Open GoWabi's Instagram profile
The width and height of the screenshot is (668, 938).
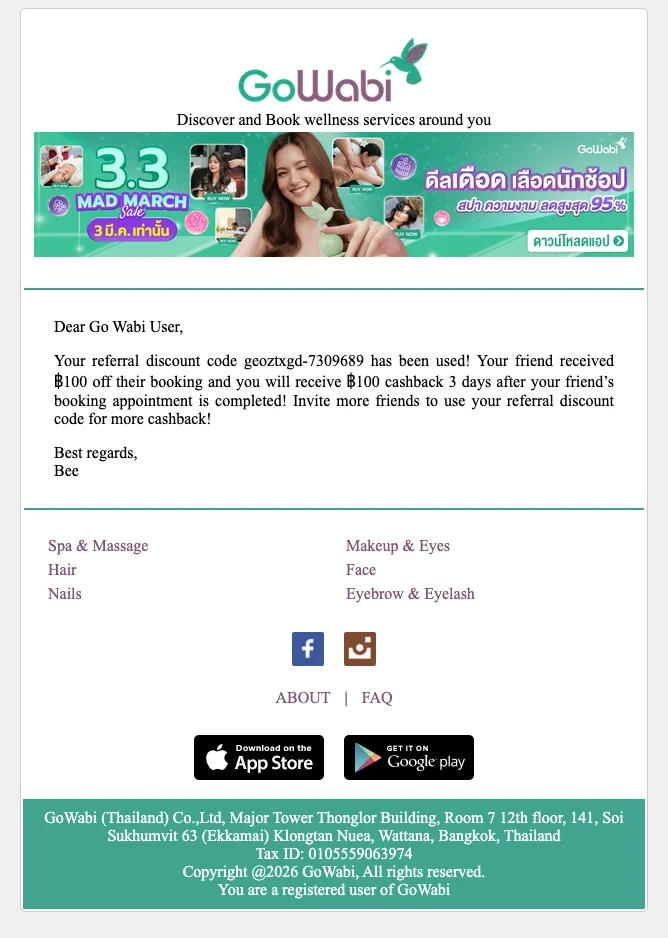[360, 649]
